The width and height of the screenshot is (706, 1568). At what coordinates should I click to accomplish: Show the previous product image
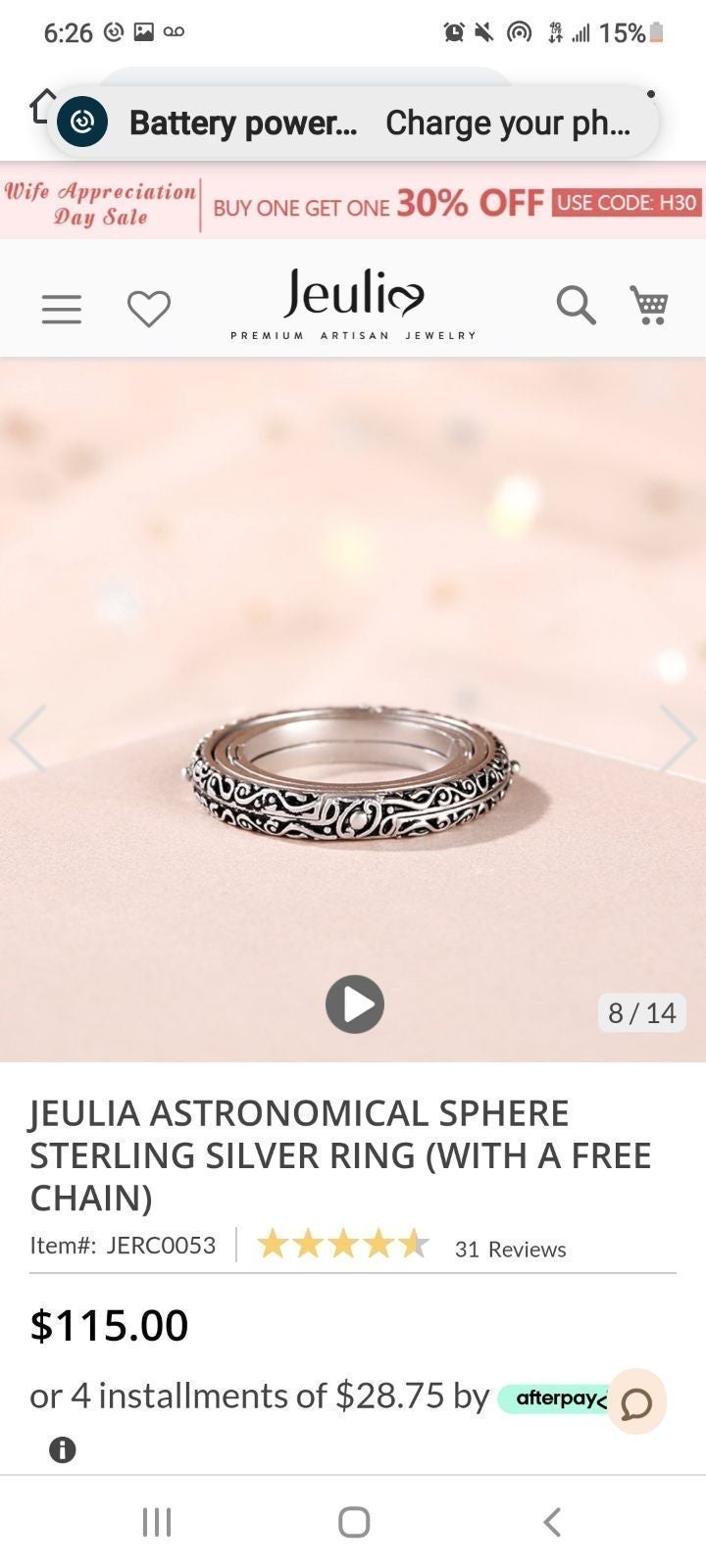tap(27, 739)
